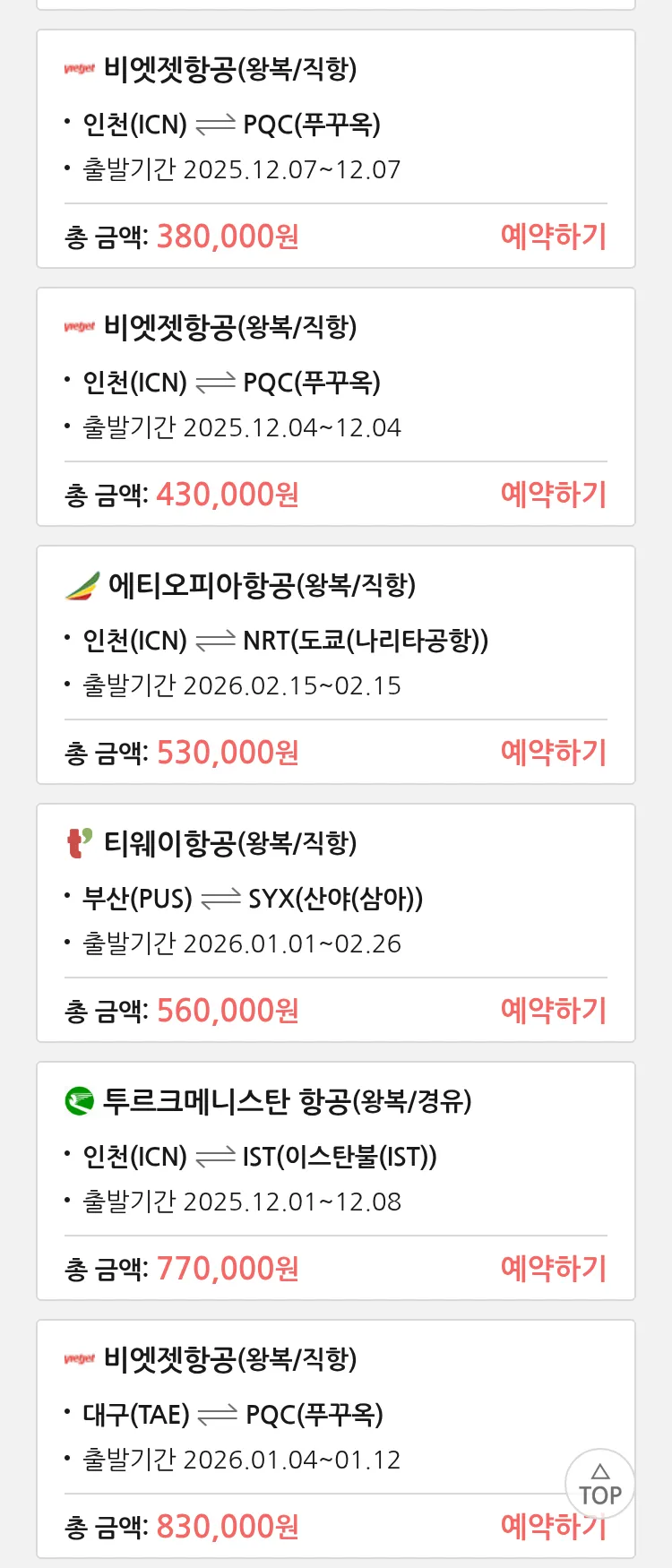
Task: Book the 430,000원 비엣젯항공 flight
Action: [553, 495]
